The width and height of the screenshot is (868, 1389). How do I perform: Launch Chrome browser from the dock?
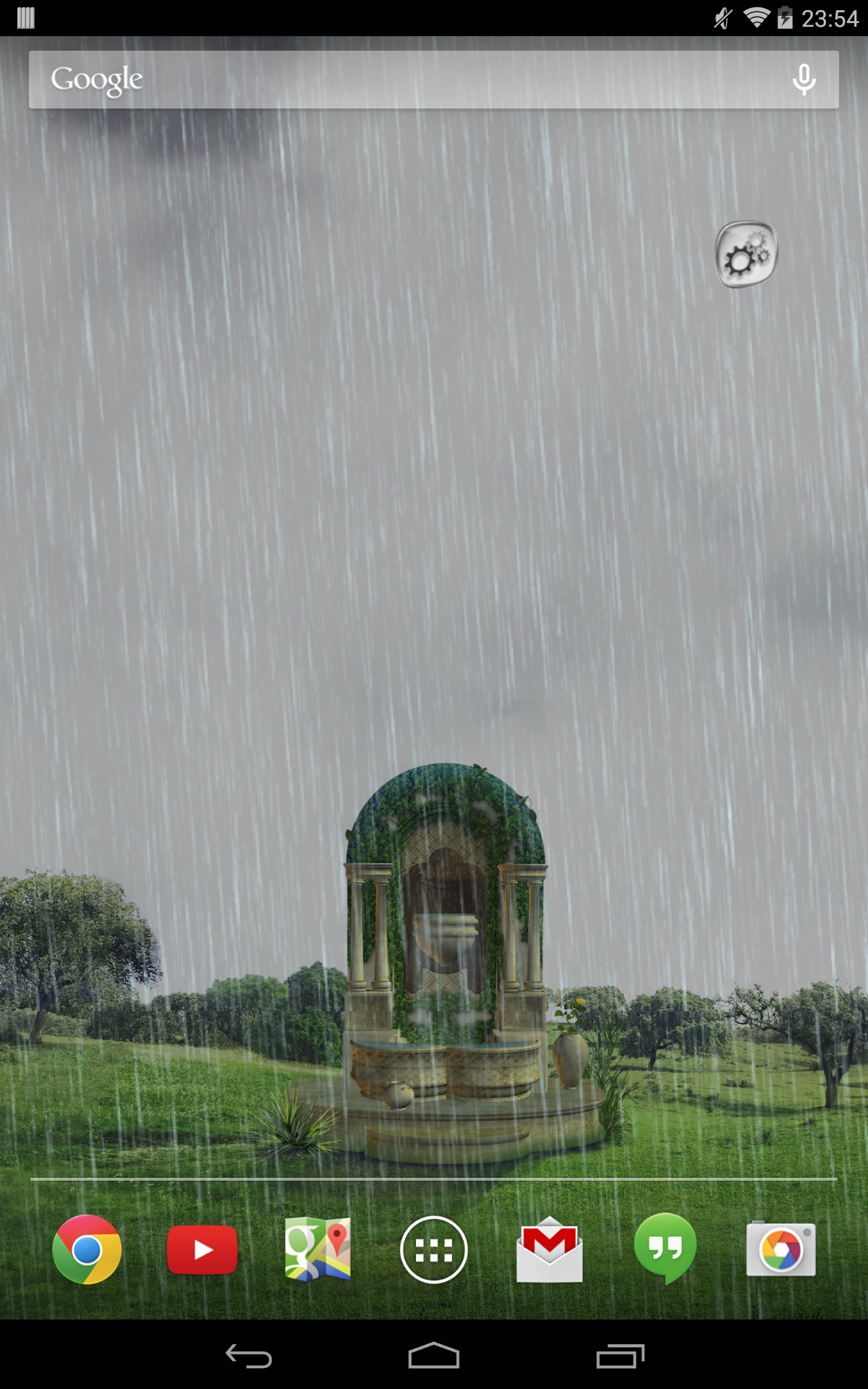pos(87,1249)
